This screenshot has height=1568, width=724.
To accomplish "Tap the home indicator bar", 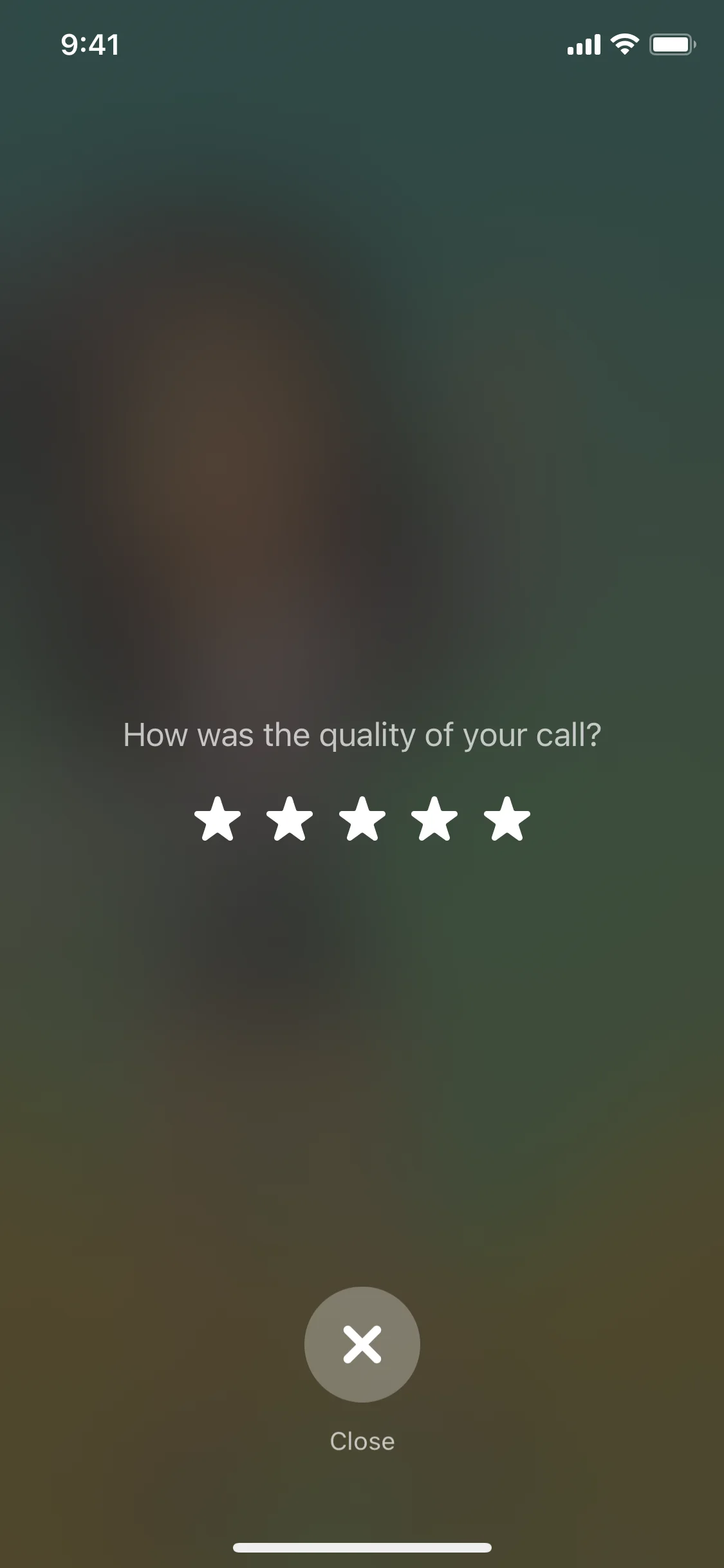I will [x=362, y=1547].
